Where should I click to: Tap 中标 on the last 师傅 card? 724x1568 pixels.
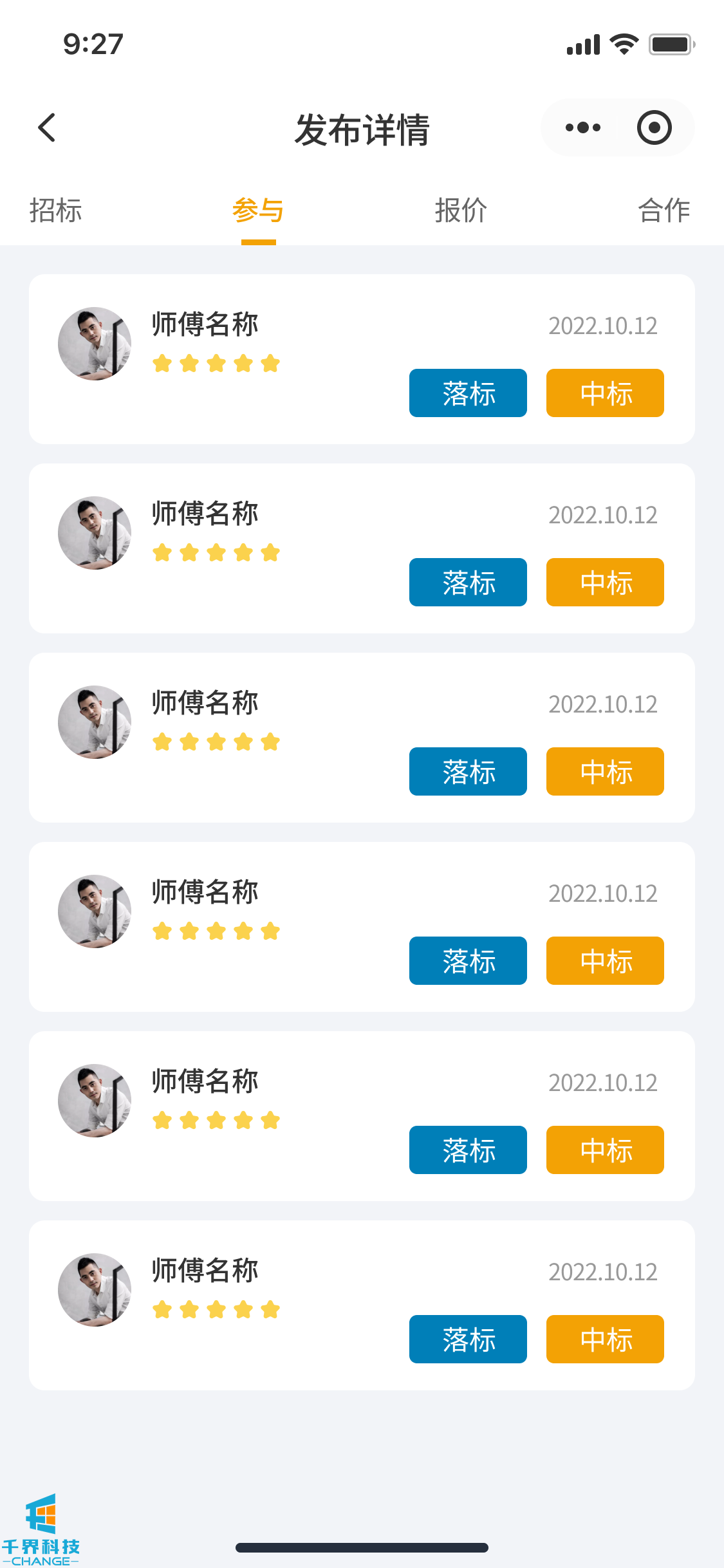click(x=605, y=1339)
